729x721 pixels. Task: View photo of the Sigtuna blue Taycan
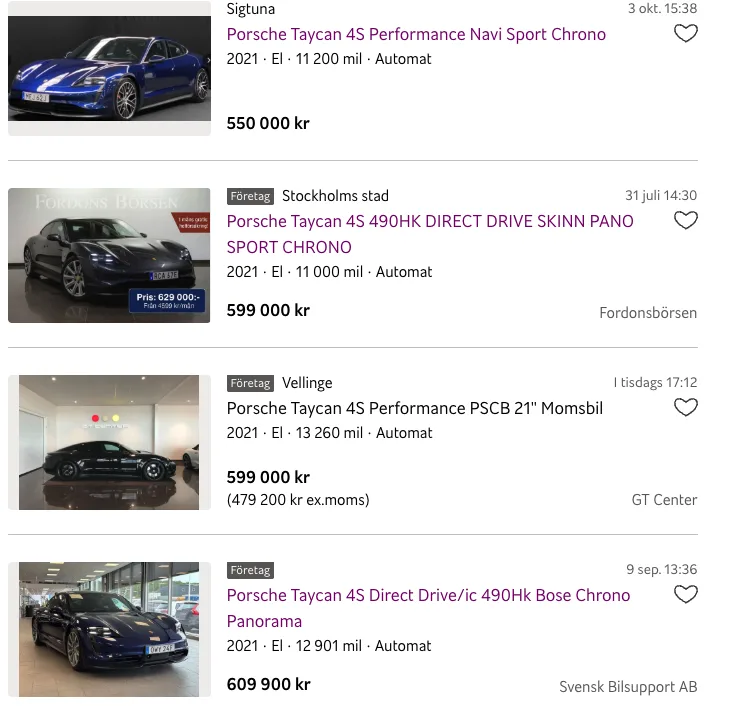click(x=109, y=68)
